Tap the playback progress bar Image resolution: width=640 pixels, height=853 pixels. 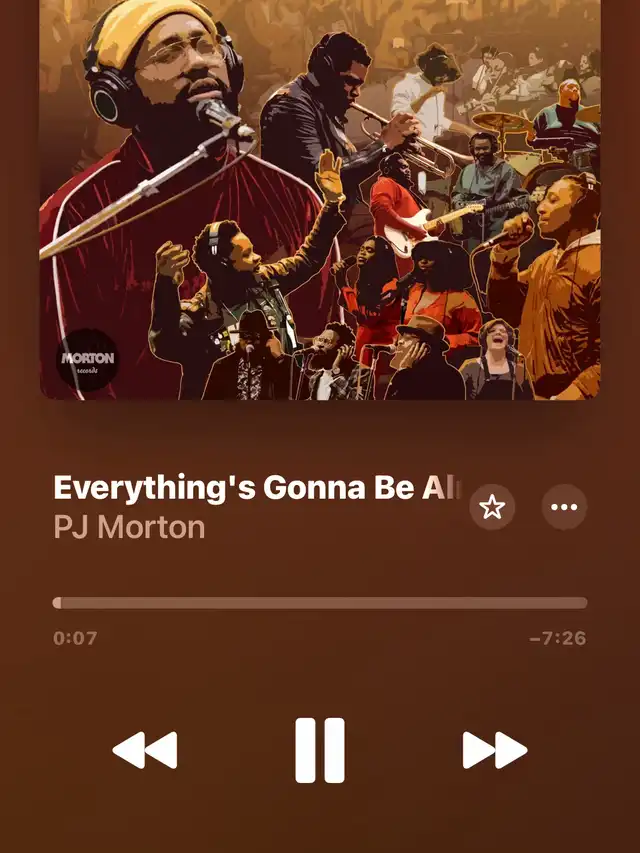[320, 603]
